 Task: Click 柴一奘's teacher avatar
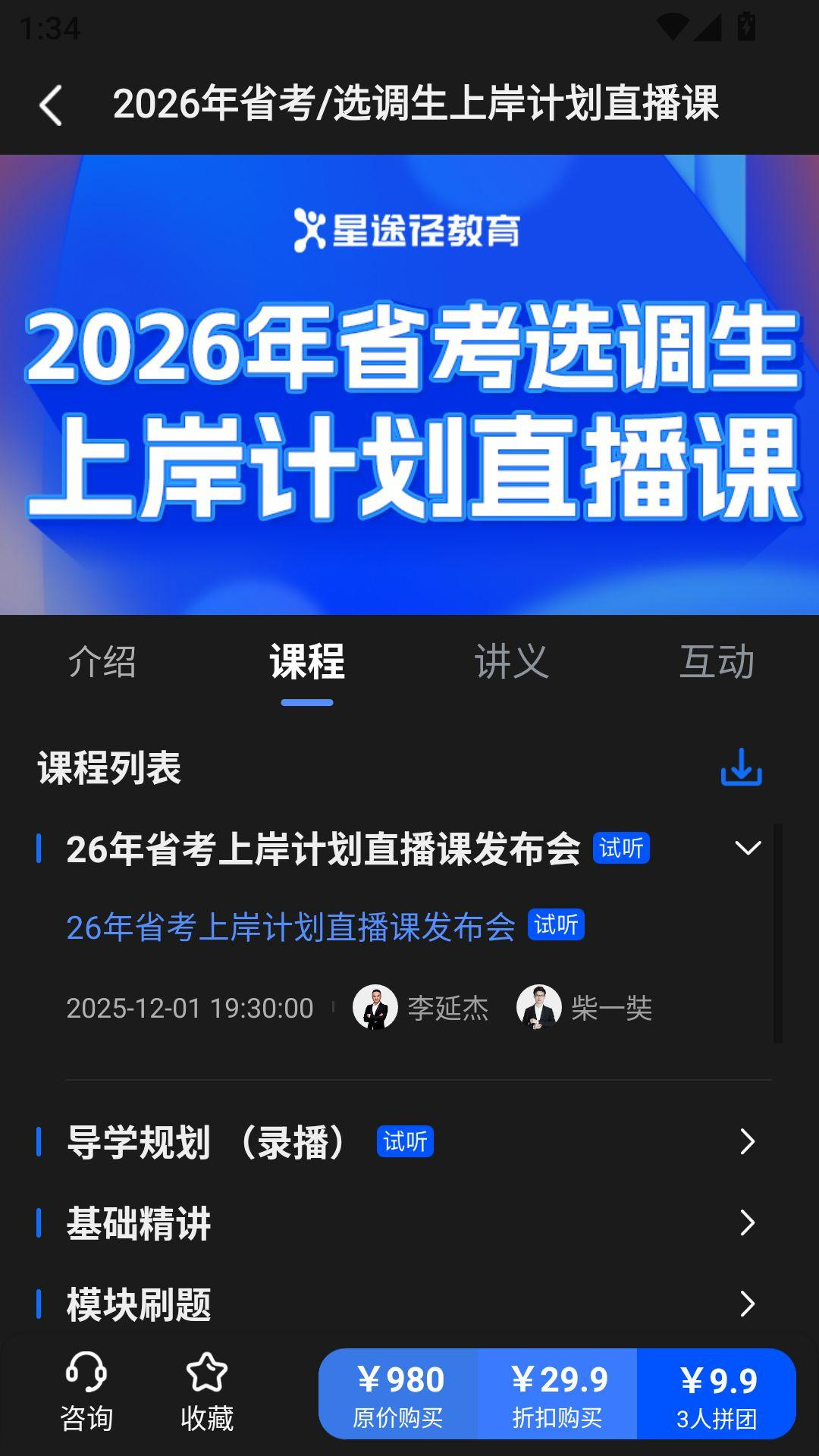click(538, 1006)
